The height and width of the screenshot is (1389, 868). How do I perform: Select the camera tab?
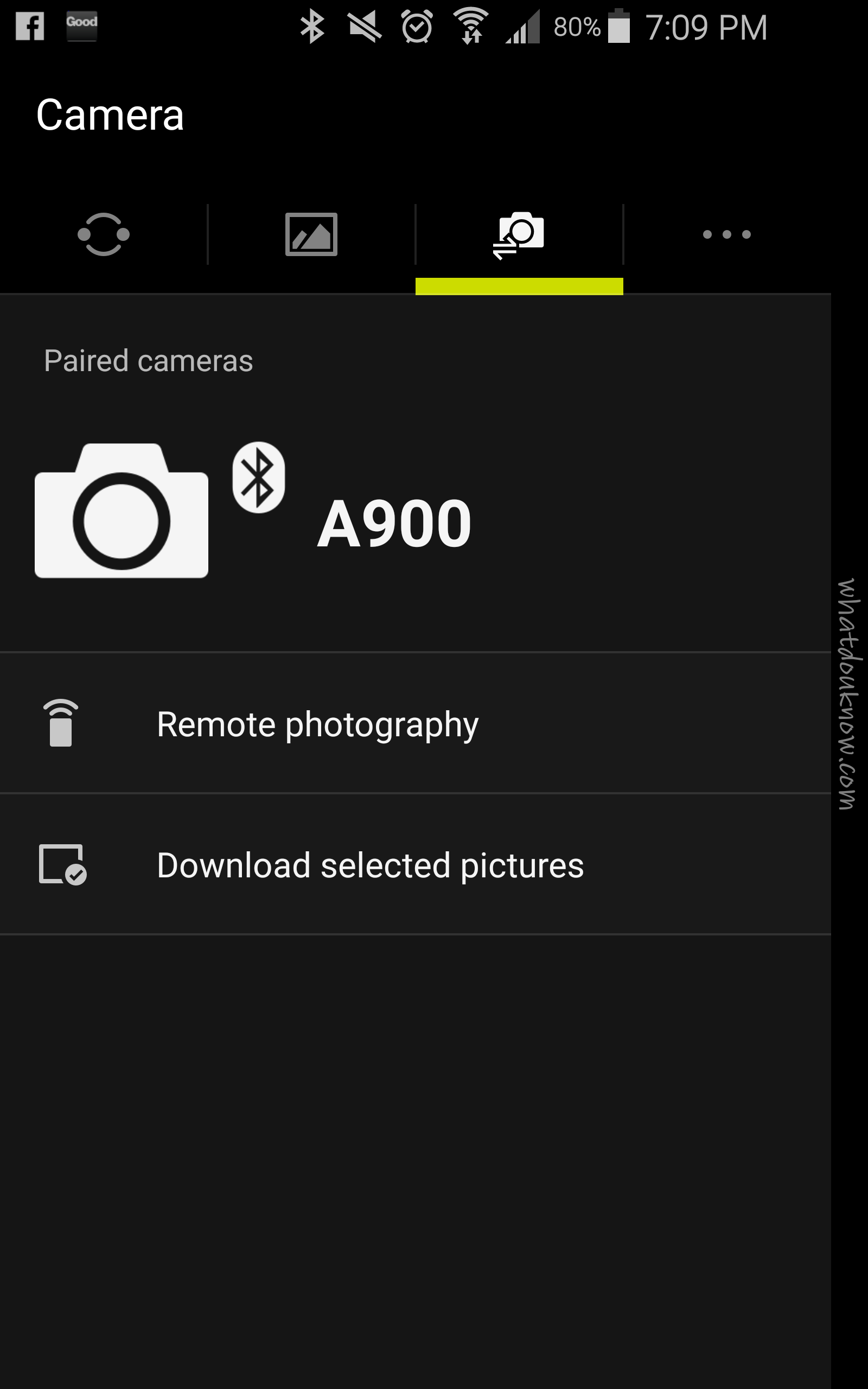[x=519, y=234]
